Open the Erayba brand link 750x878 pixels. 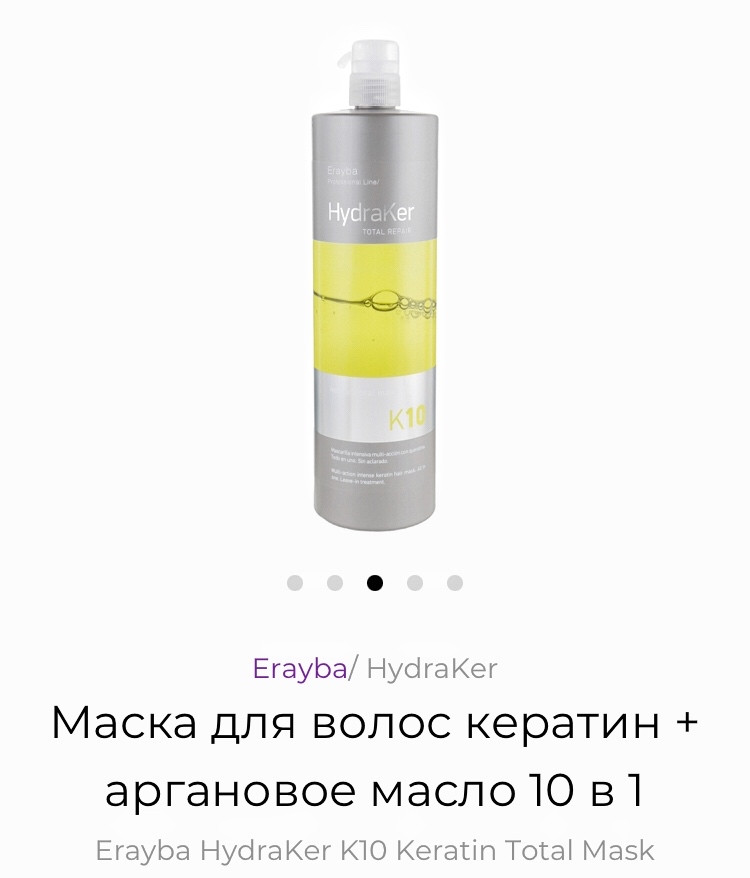coord(299,668)
